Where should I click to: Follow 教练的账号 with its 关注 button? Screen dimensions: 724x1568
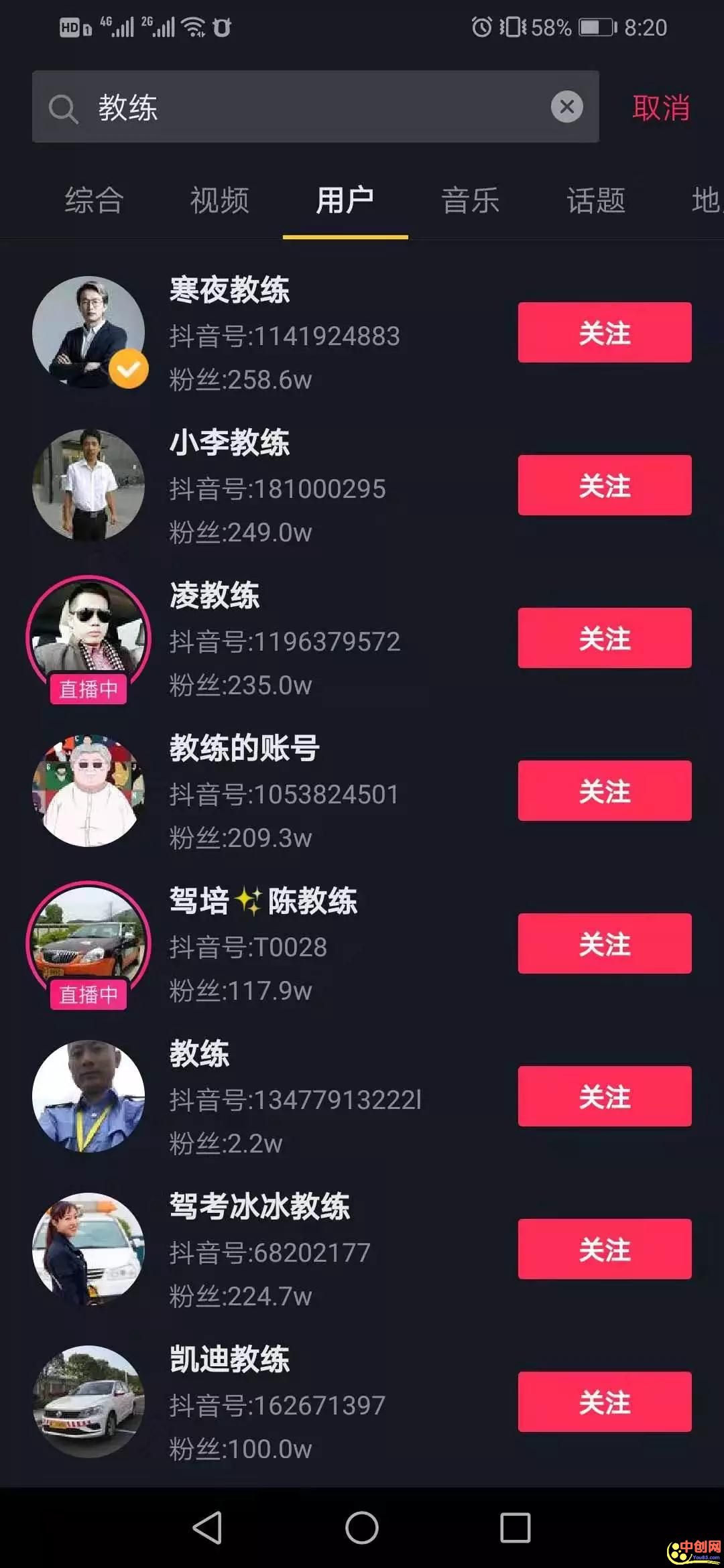tap(604, 791)
